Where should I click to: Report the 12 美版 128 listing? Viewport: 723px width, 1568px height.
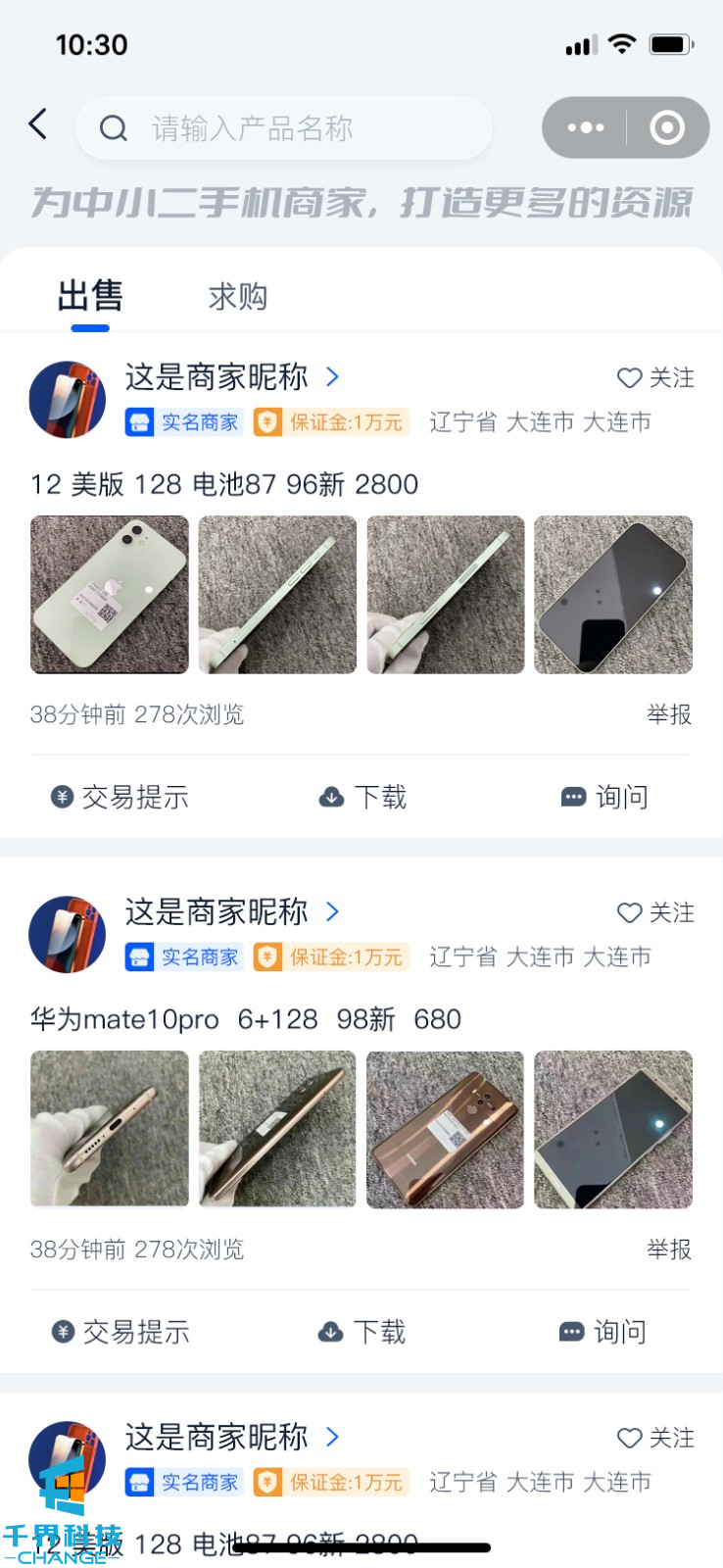[669, 714]
